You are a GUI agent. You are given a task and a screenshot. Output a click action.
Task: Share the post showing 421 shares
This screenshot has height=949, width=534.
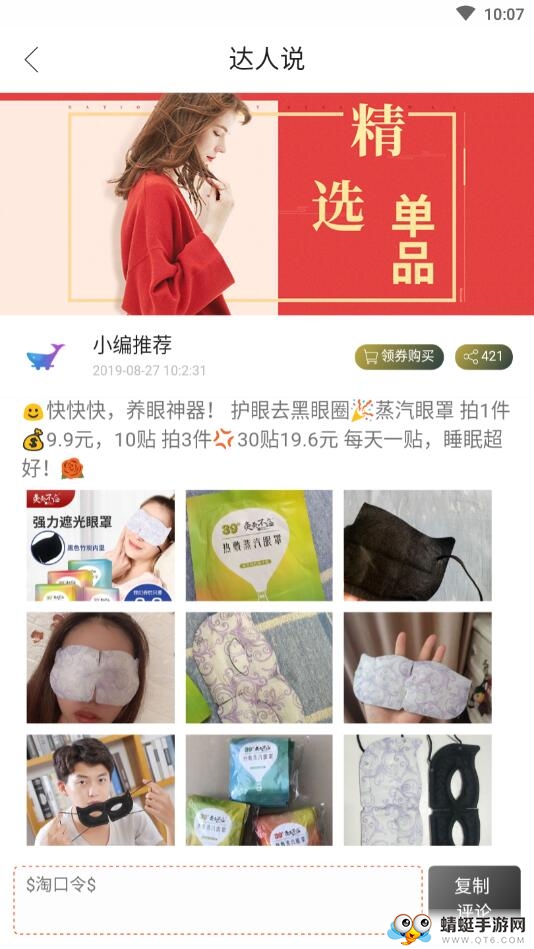[x=484, y=356]
